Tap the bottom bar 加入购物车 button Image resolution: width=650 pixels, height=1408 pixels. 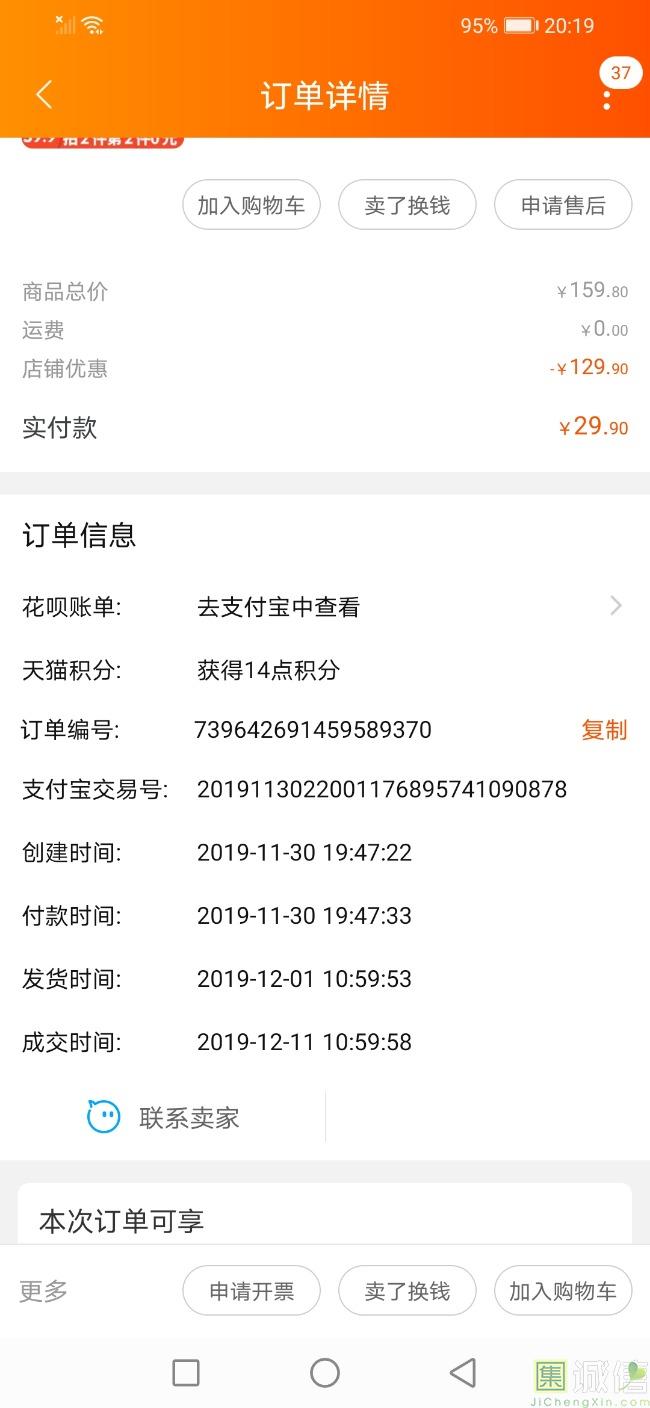point(563,1291)
